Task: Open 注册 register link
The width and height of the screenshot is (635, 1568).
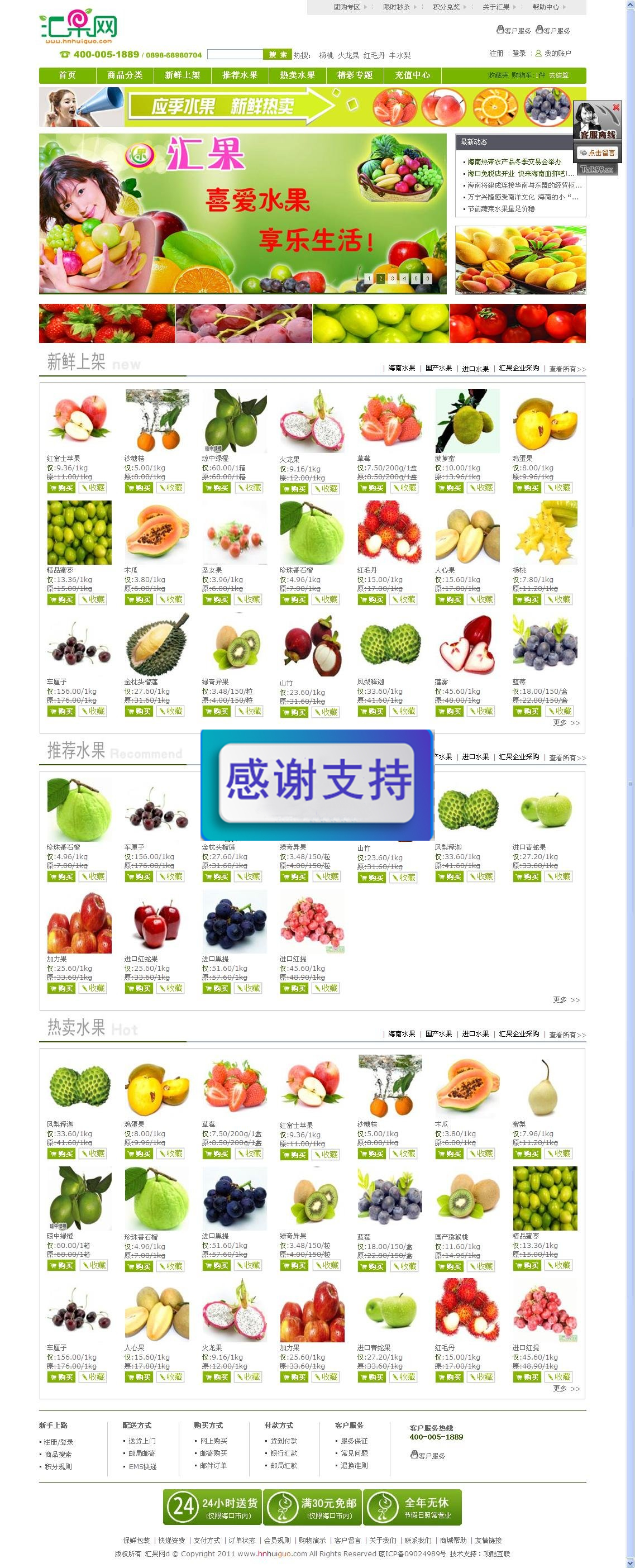Action: (x=496, y=54)
